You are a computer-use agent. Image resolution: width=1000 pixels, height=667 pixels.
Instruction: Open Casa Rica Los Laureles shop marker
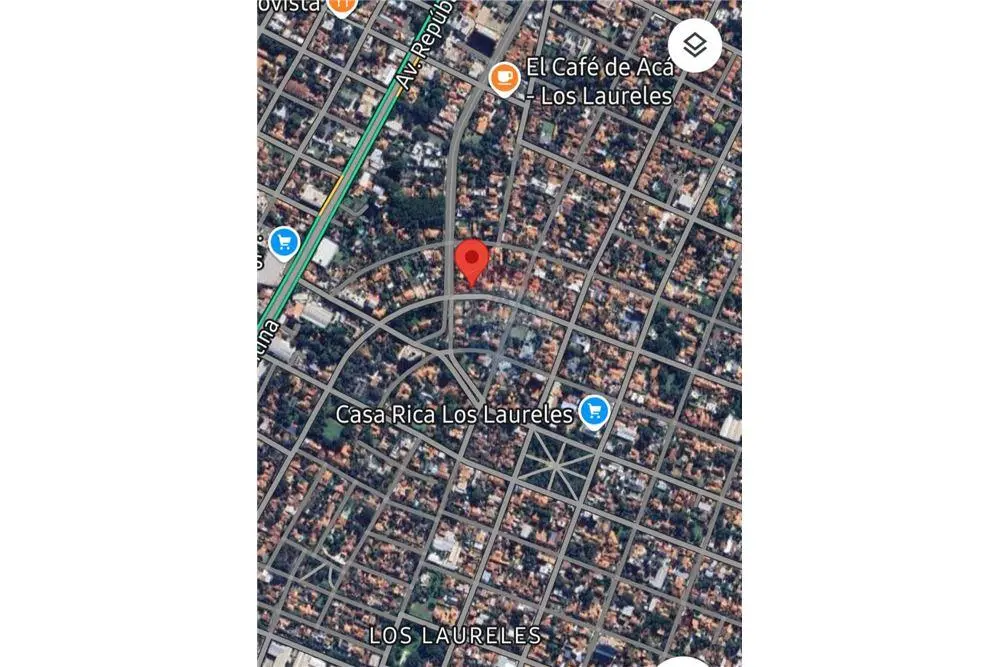(x=594, y=410)
